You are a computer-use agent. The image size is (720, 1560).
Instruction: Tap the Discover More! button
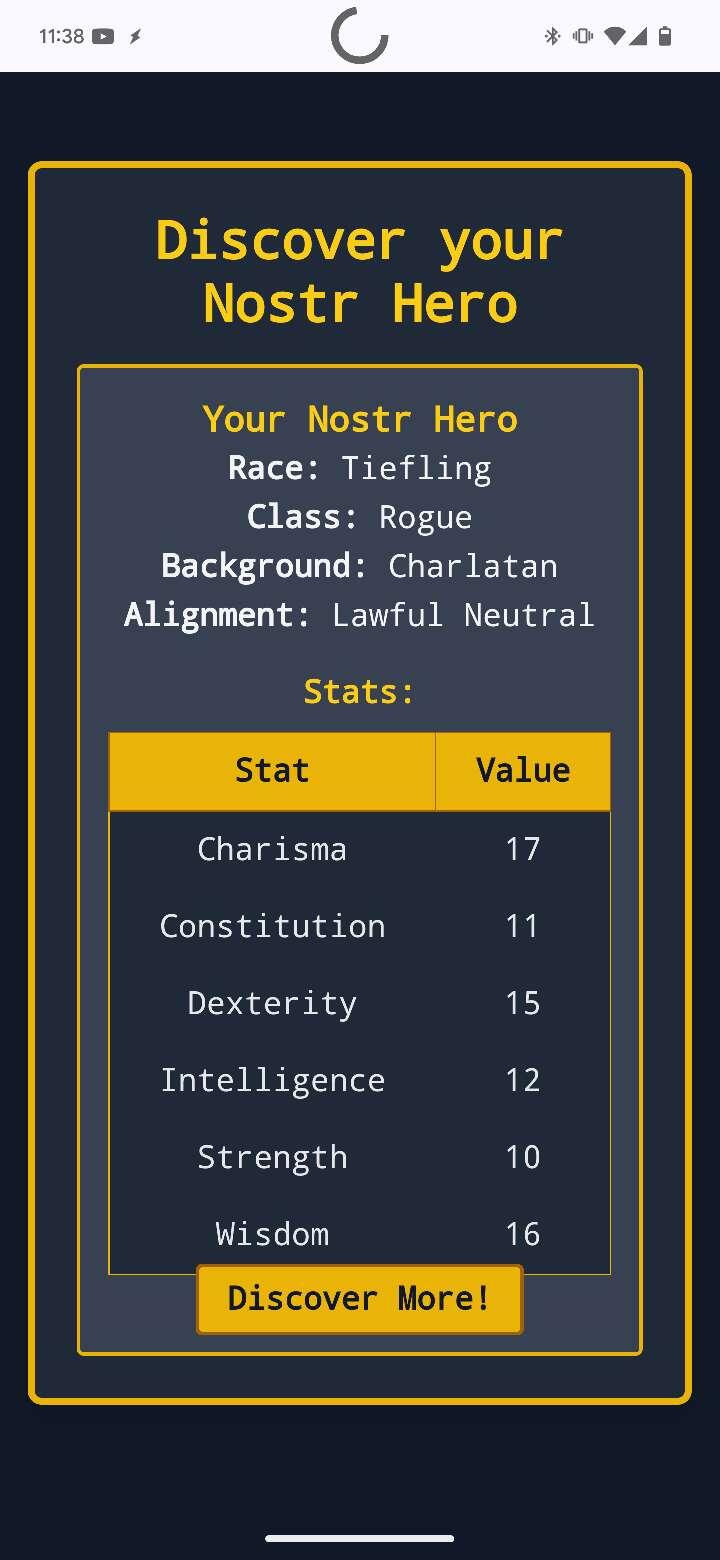[359, 1299]
